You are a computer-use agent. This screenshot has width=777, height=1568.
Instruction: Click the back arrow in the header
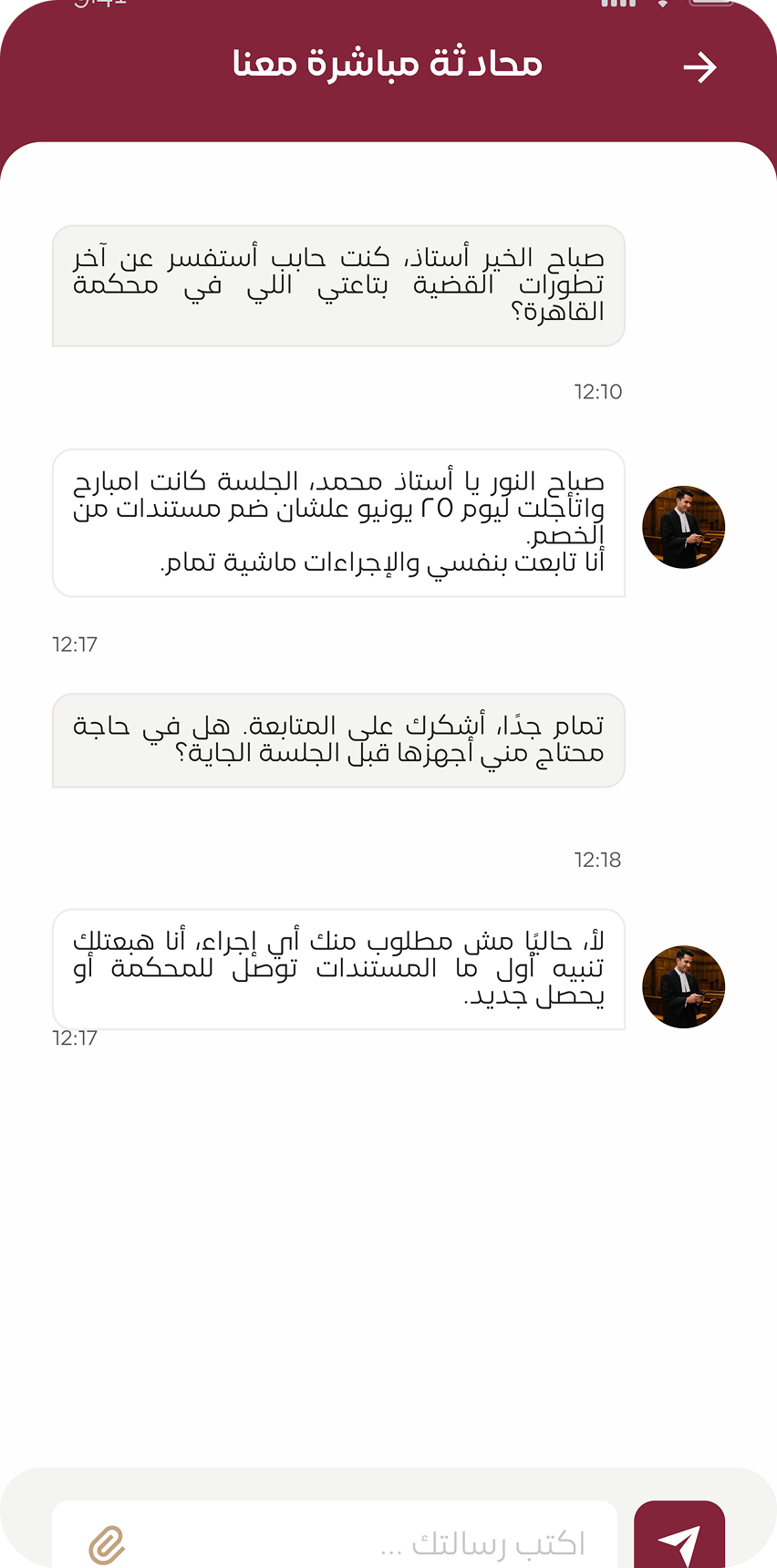tap(700, 66)
